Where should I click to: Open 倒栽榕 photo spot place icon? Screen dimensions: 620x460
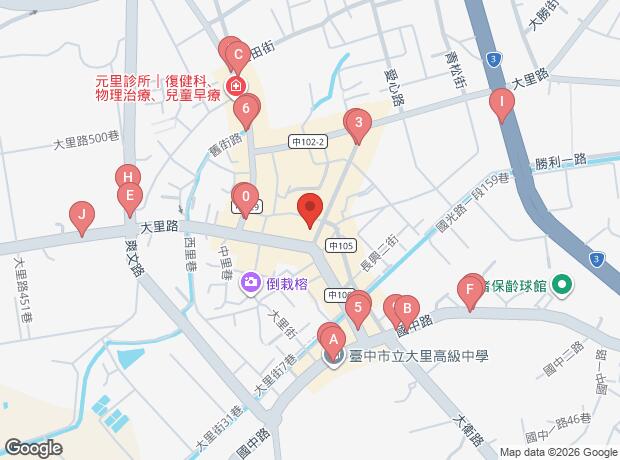251,284
